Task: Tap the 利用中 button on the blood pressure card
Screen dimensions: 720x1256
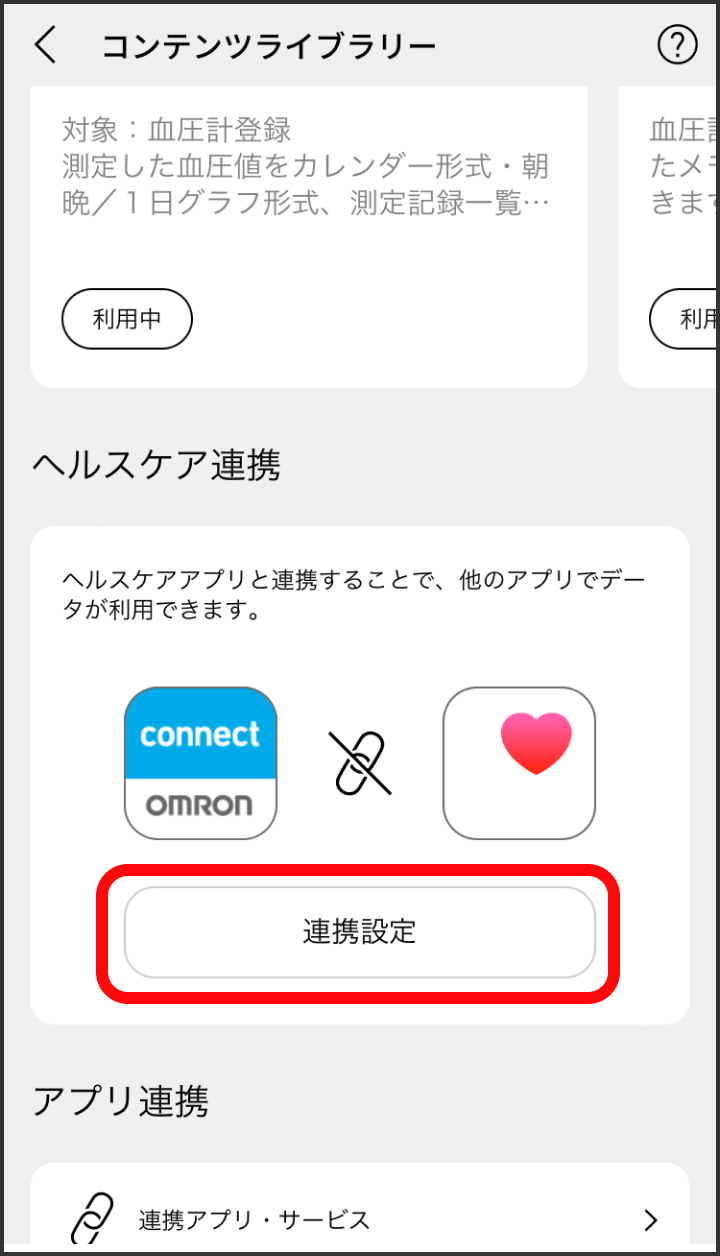Action: click(127, 319)
